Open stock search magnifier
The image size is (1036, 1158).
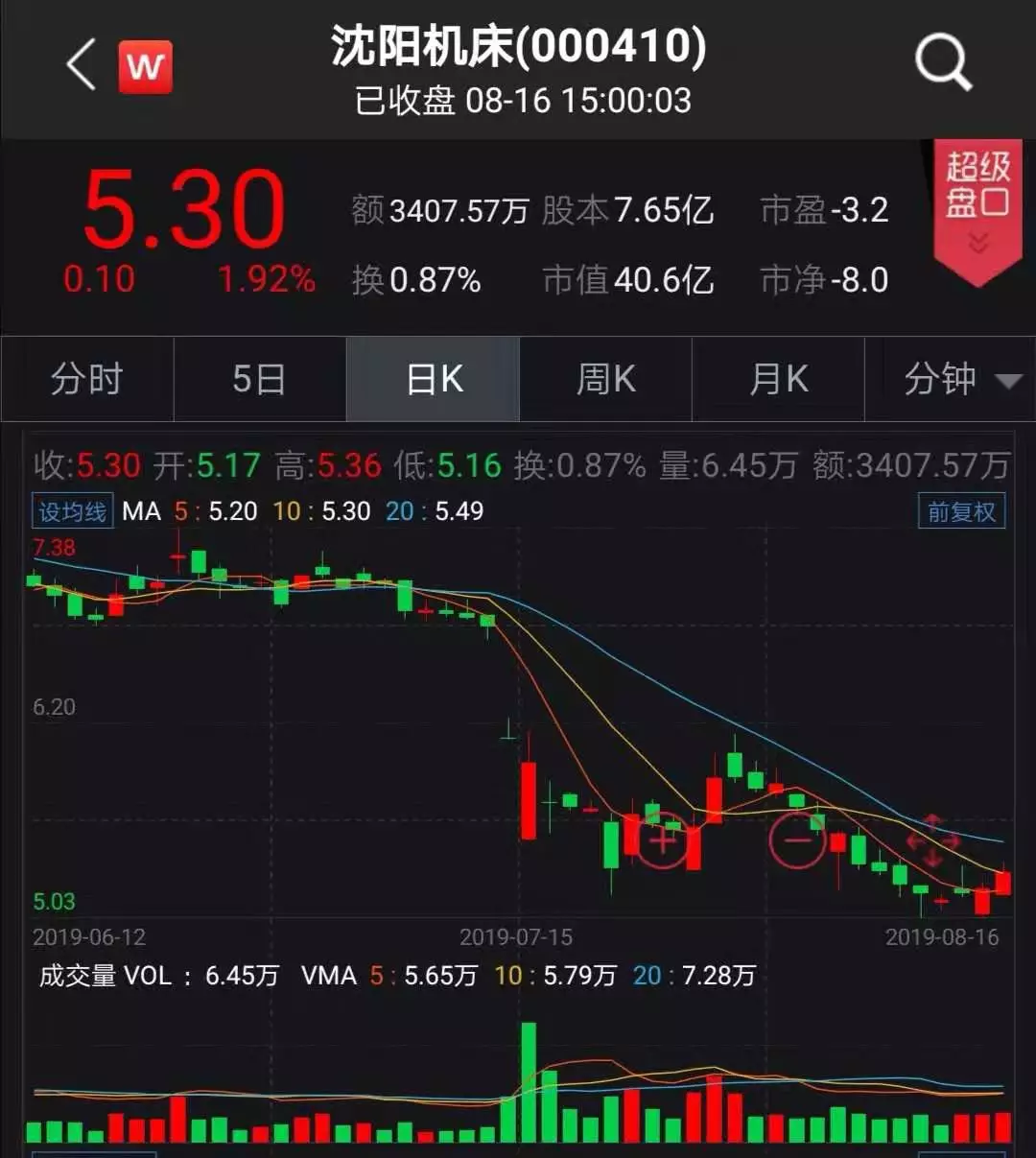tap(943, 64)
